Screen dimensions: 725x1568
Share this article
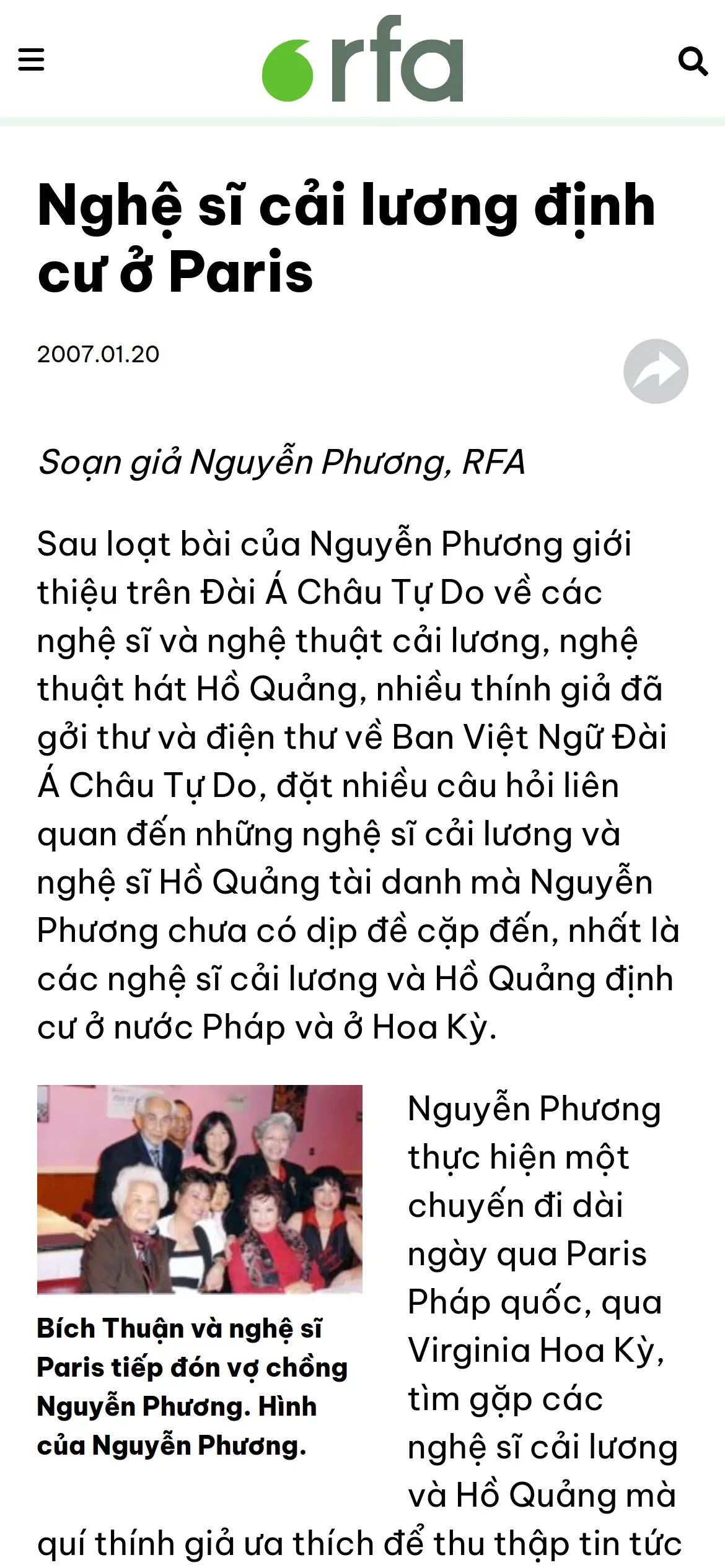click(x=656, y=371)
